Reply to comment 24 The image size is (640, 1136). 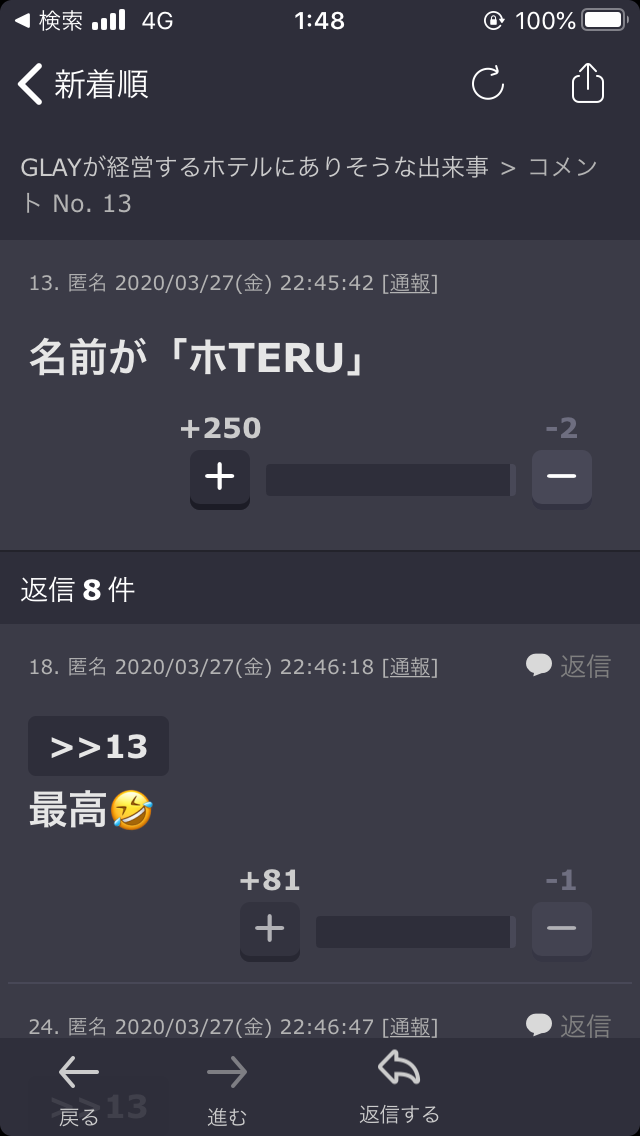[568, 1025]
